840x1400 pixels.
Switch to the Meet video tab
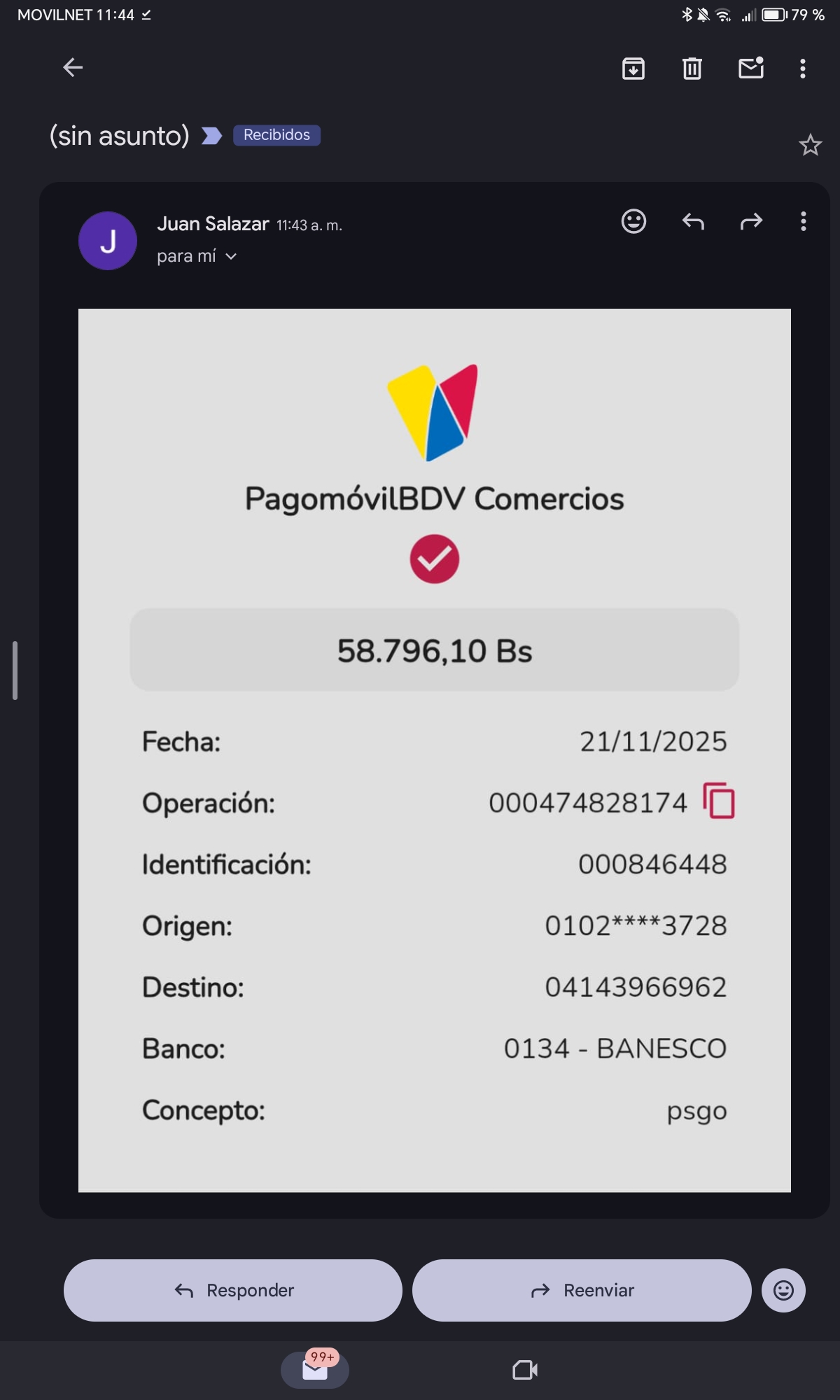point(524,1369)
